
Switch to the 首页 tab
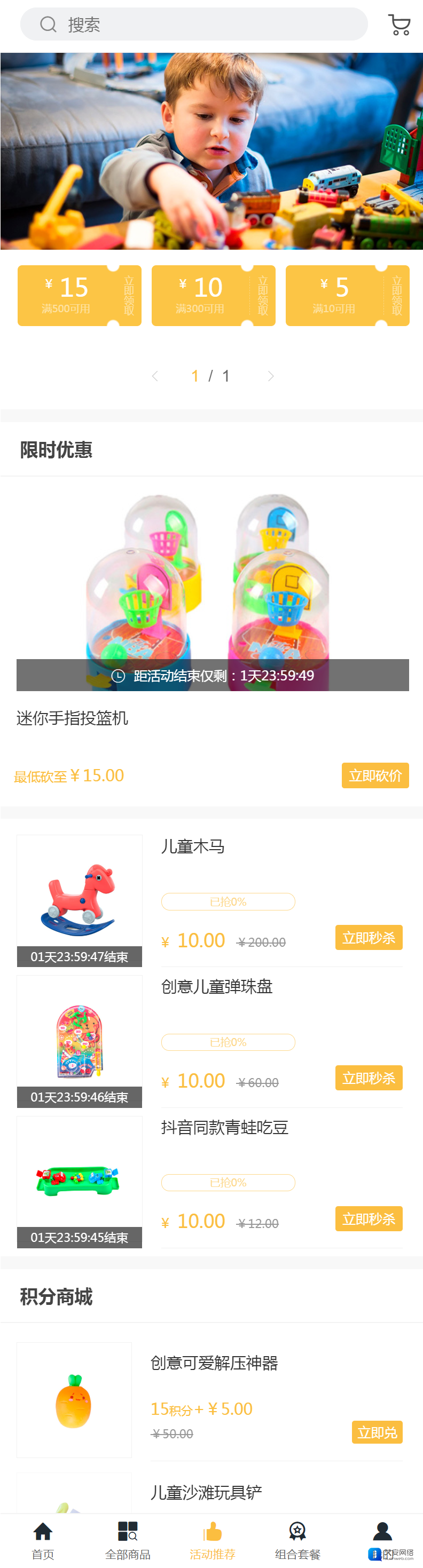pyautogui.click(x=43, y=1540)
